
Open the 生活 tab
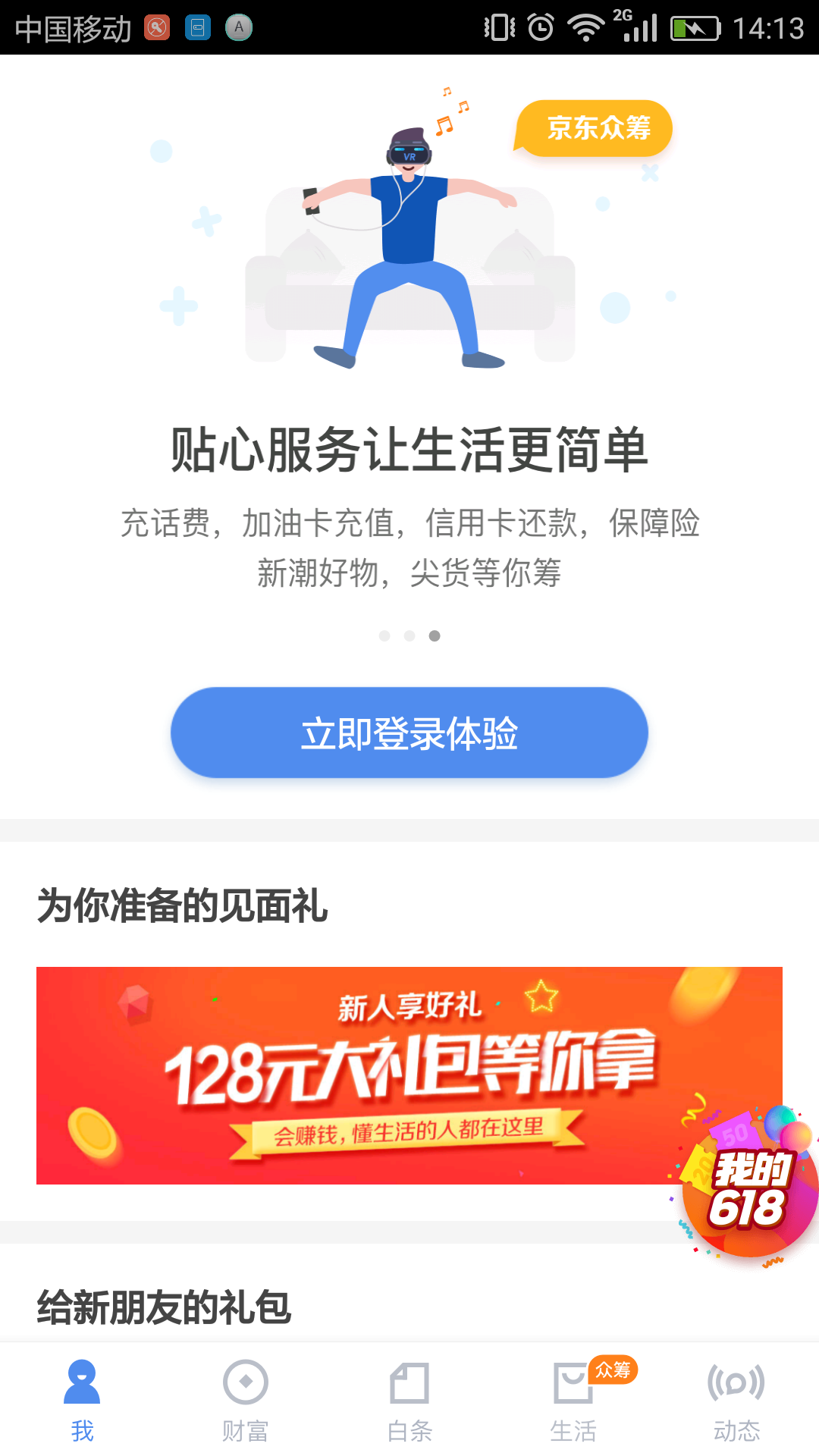click(573, 1401)
